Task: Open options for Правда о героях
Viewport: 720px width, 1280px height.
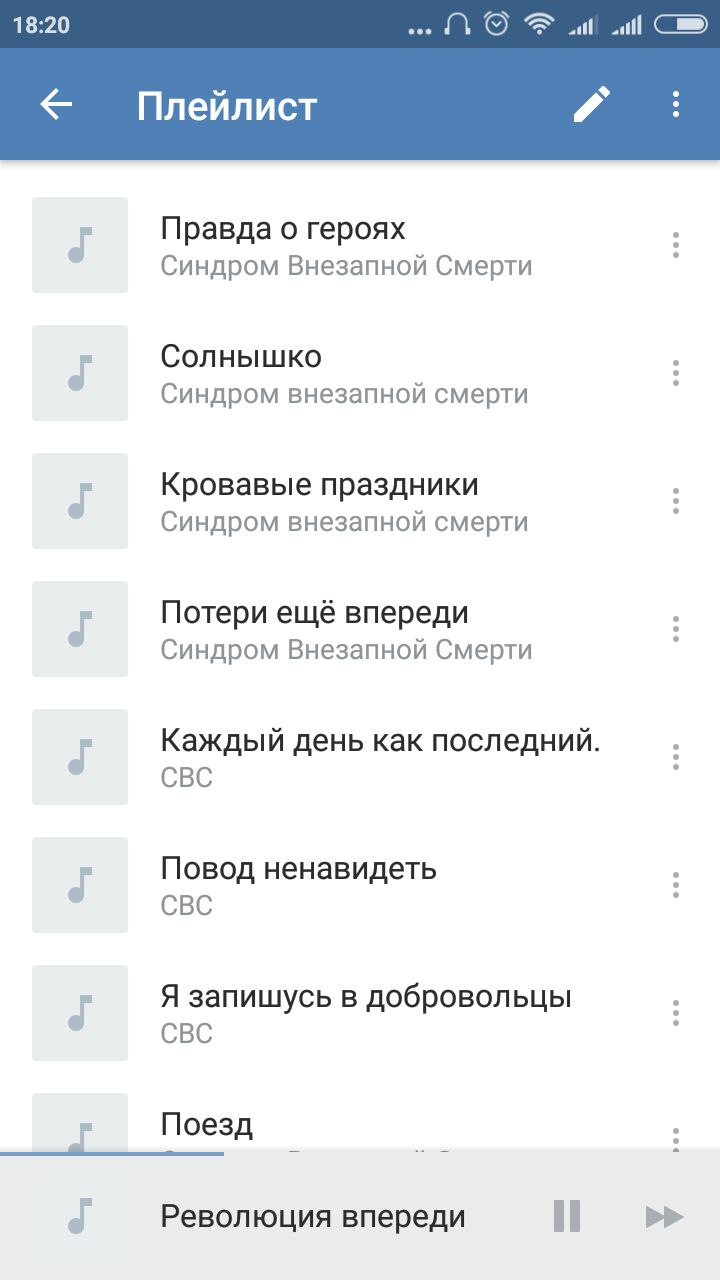Action: 676,245
